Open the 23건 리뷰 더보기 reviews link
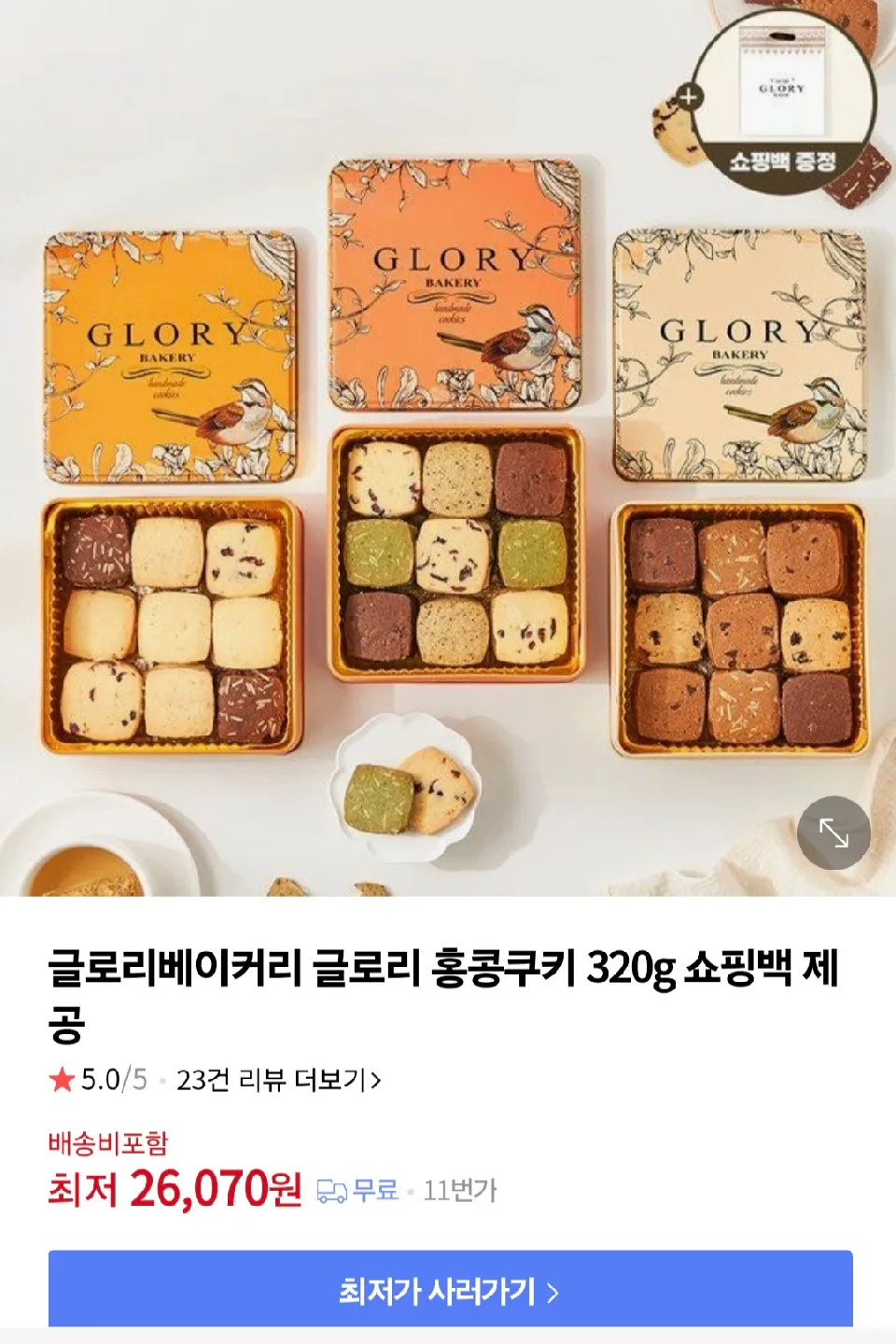896x1344 pixels. pos(278,1080)
